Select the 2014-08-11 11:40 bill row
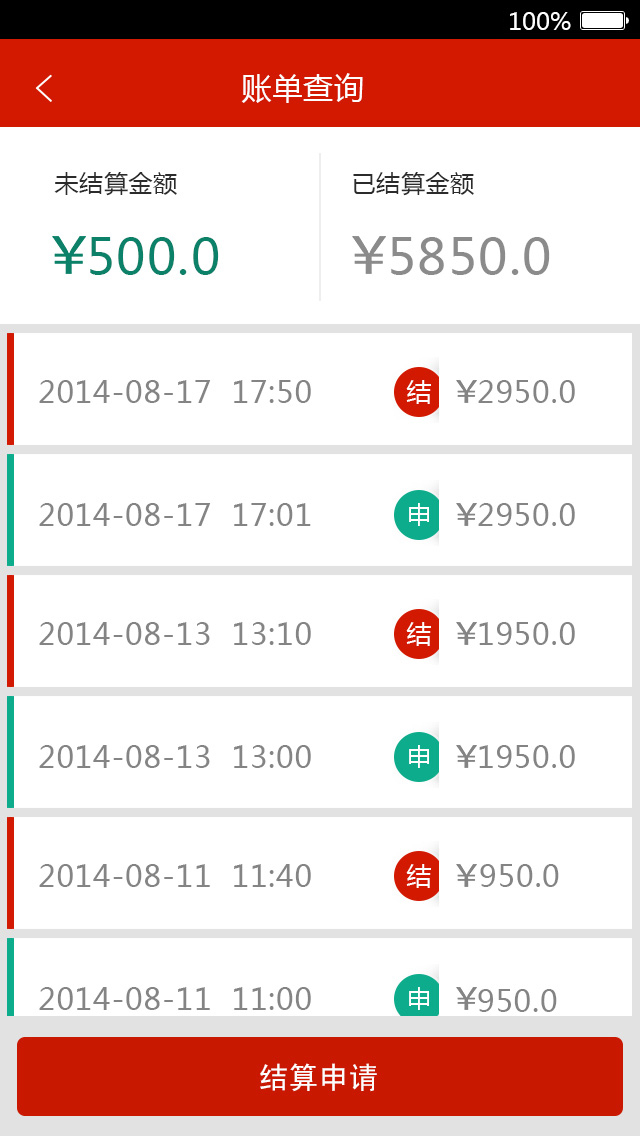The height and width of the screenshot is (1136, 640). click(x=320, y=874)
